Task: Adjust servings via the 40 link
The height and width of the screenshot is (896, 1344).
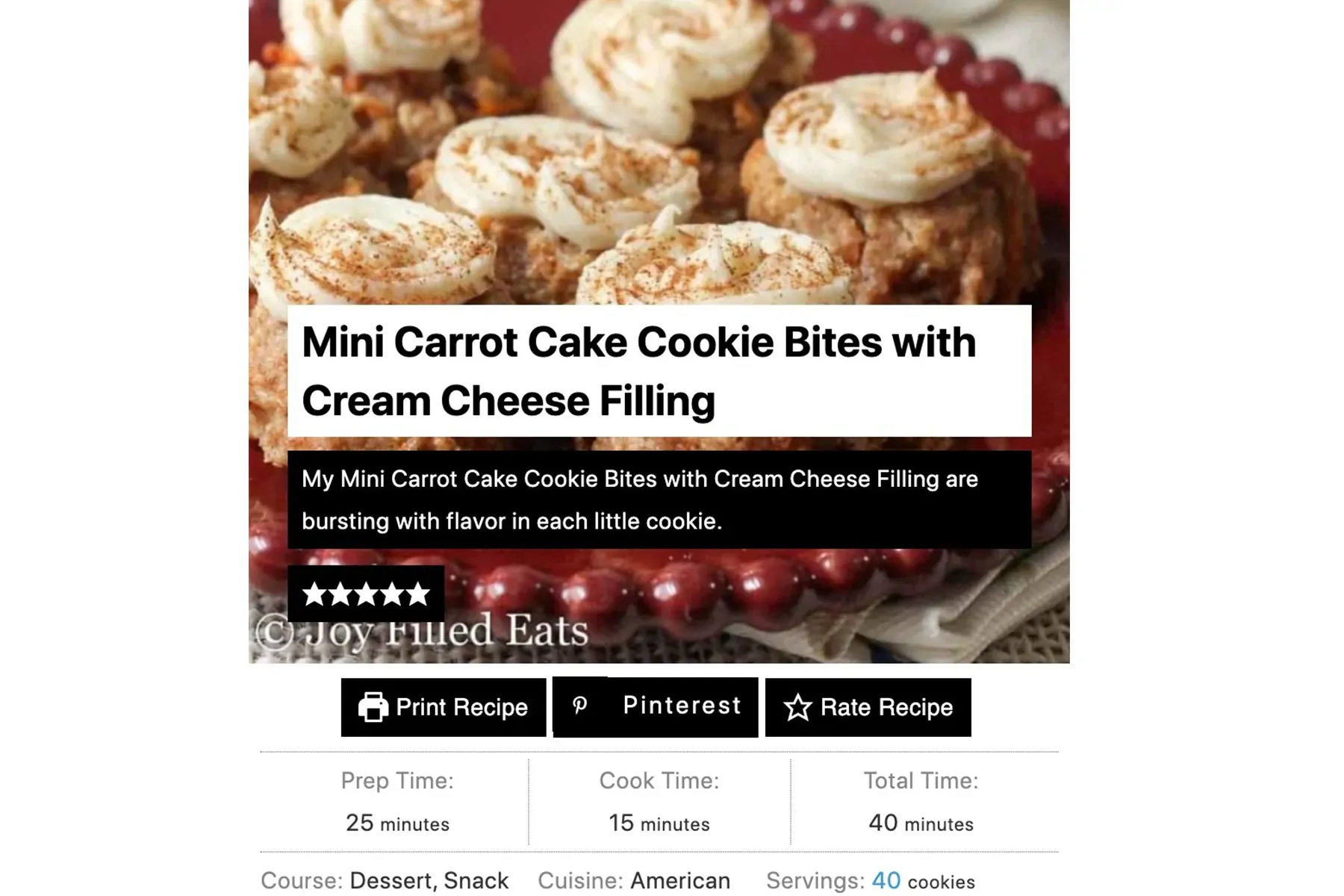Action: [886, 881]
